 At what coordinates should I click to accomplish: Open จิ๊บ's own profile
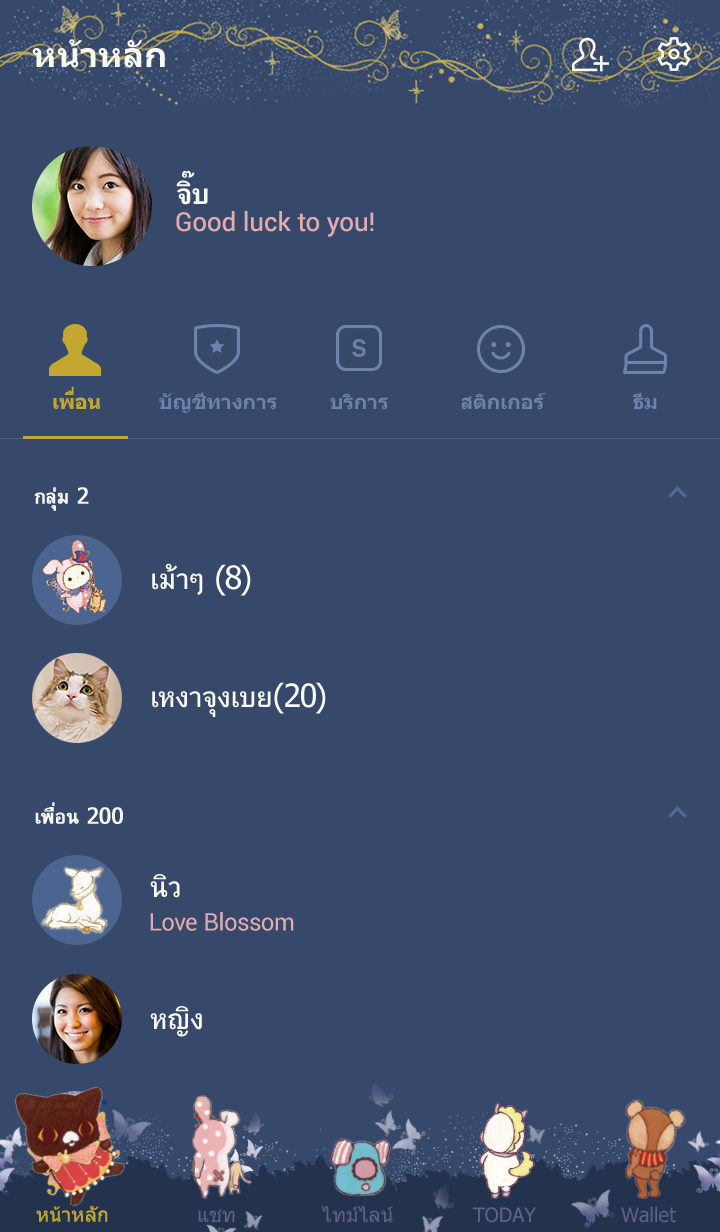click(92, 206)
